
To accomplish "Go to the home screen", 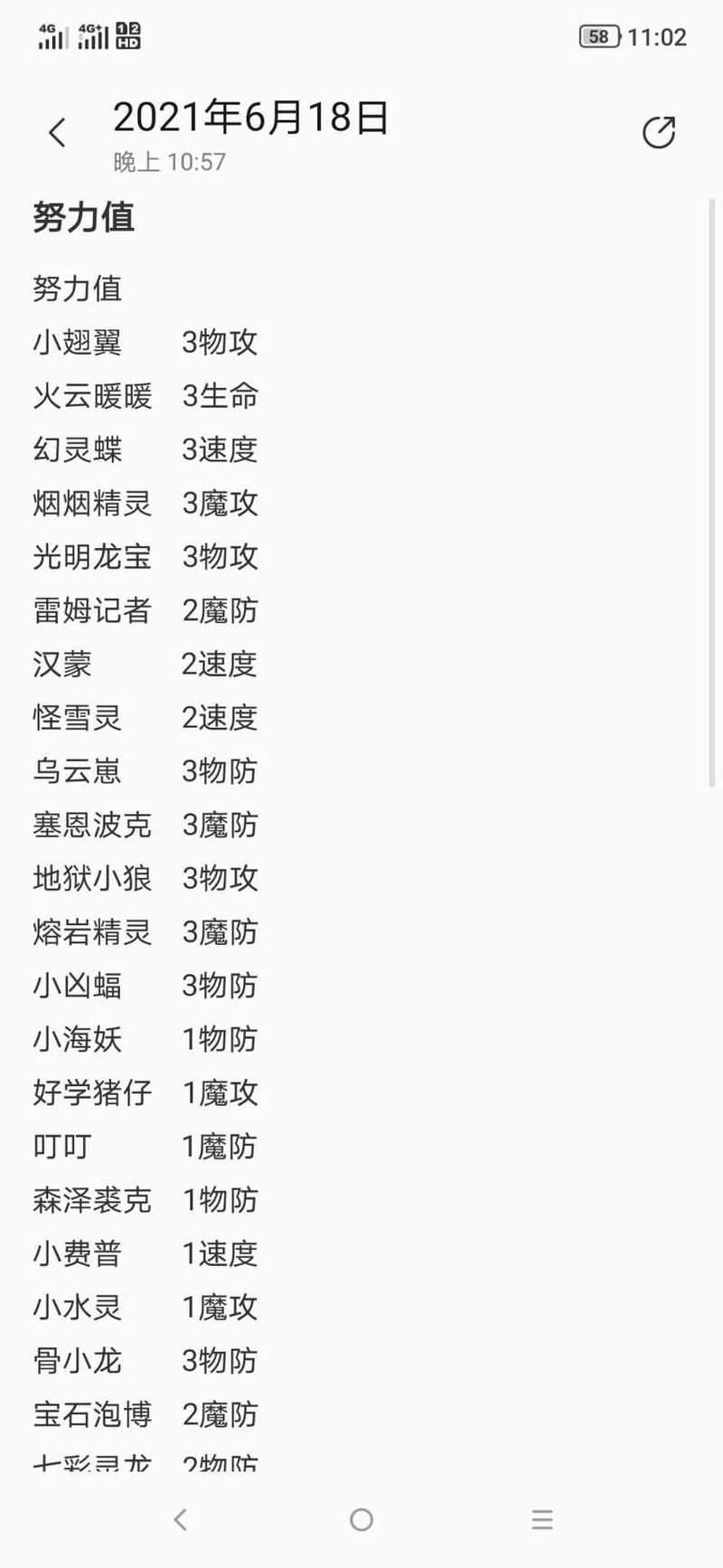I will [x=361, y=1519].
